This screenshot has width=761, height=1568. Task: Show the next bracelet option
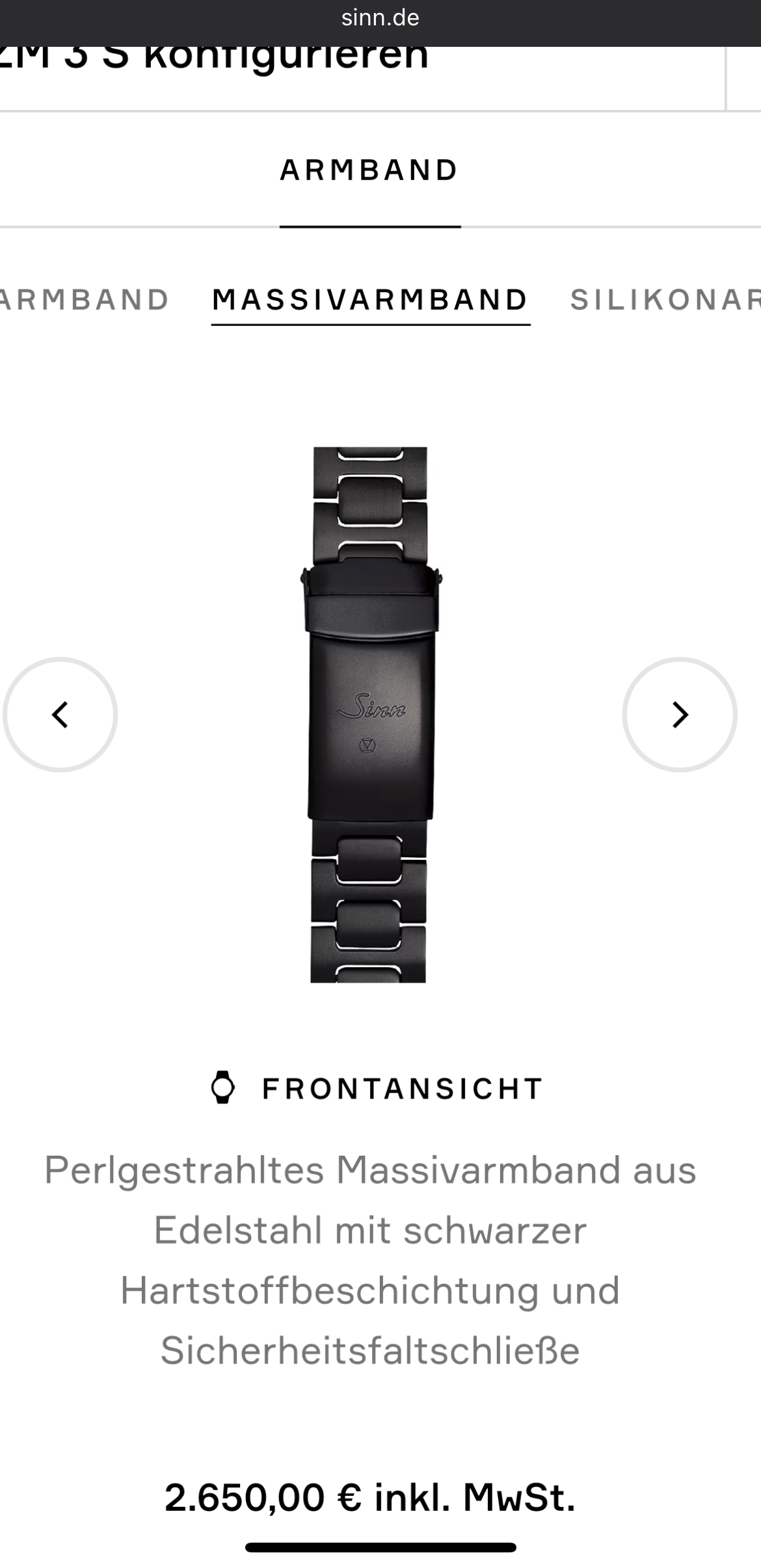pos(679,714)
